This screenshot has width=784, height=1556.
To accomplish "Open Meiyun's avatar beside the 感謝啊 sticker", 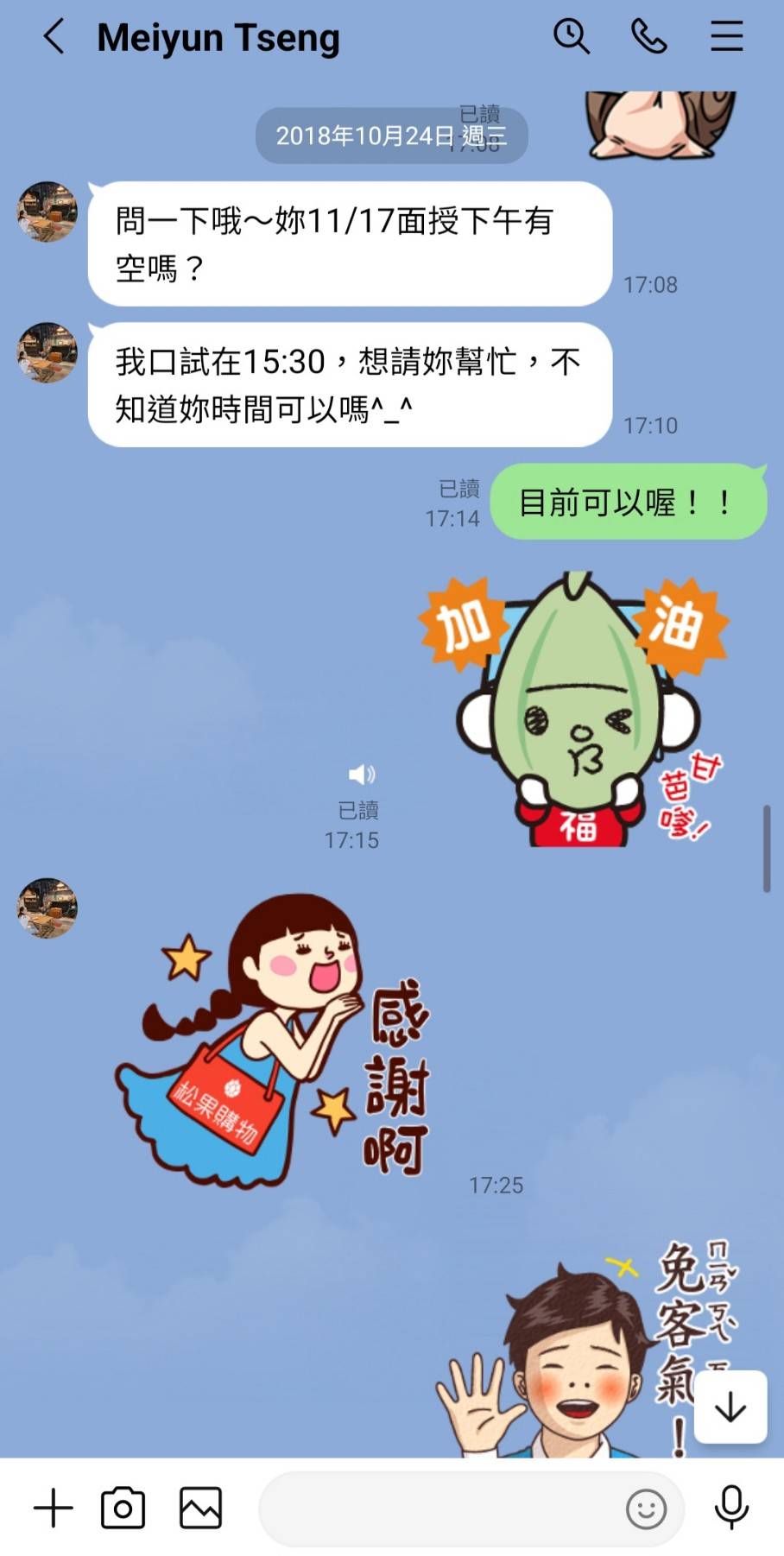I will (47, 908).
